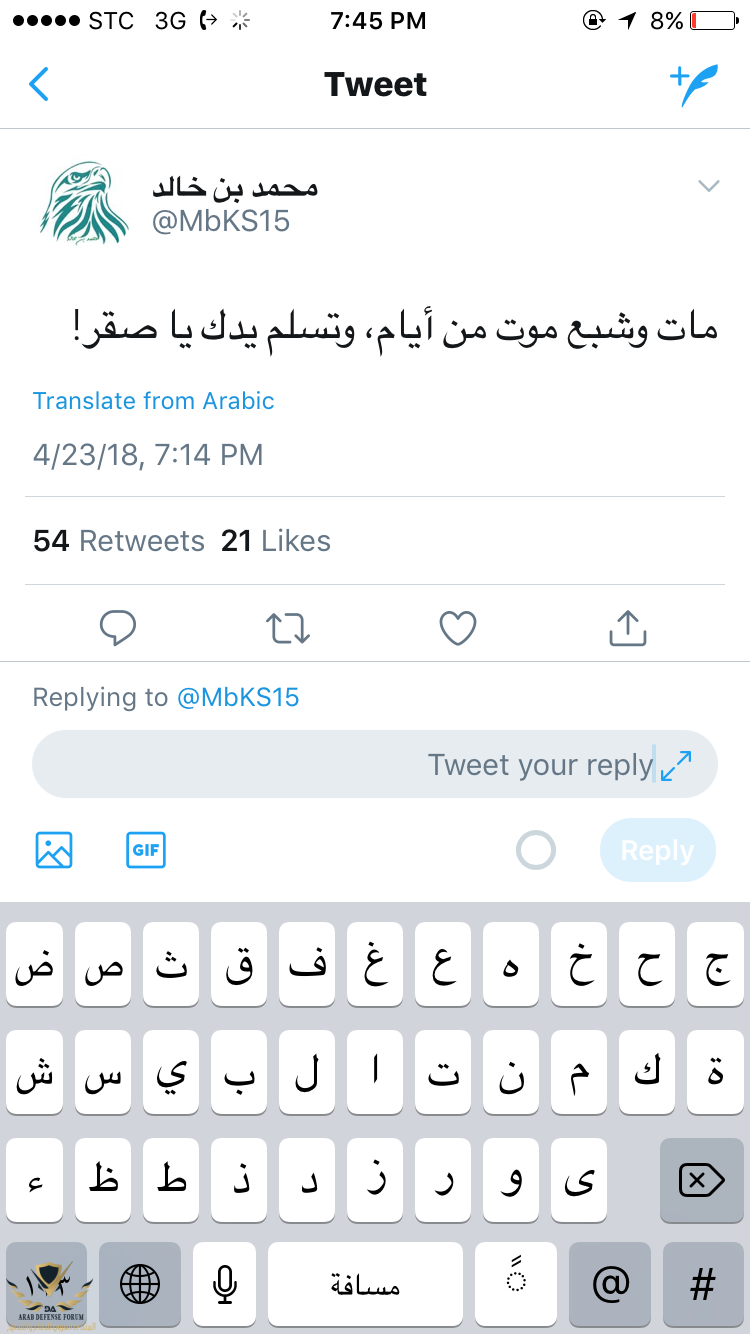The width and height of the screenshot is (750, 1334).
Task: Compose a new tweet with feather icon
Action: click(694, 85)
